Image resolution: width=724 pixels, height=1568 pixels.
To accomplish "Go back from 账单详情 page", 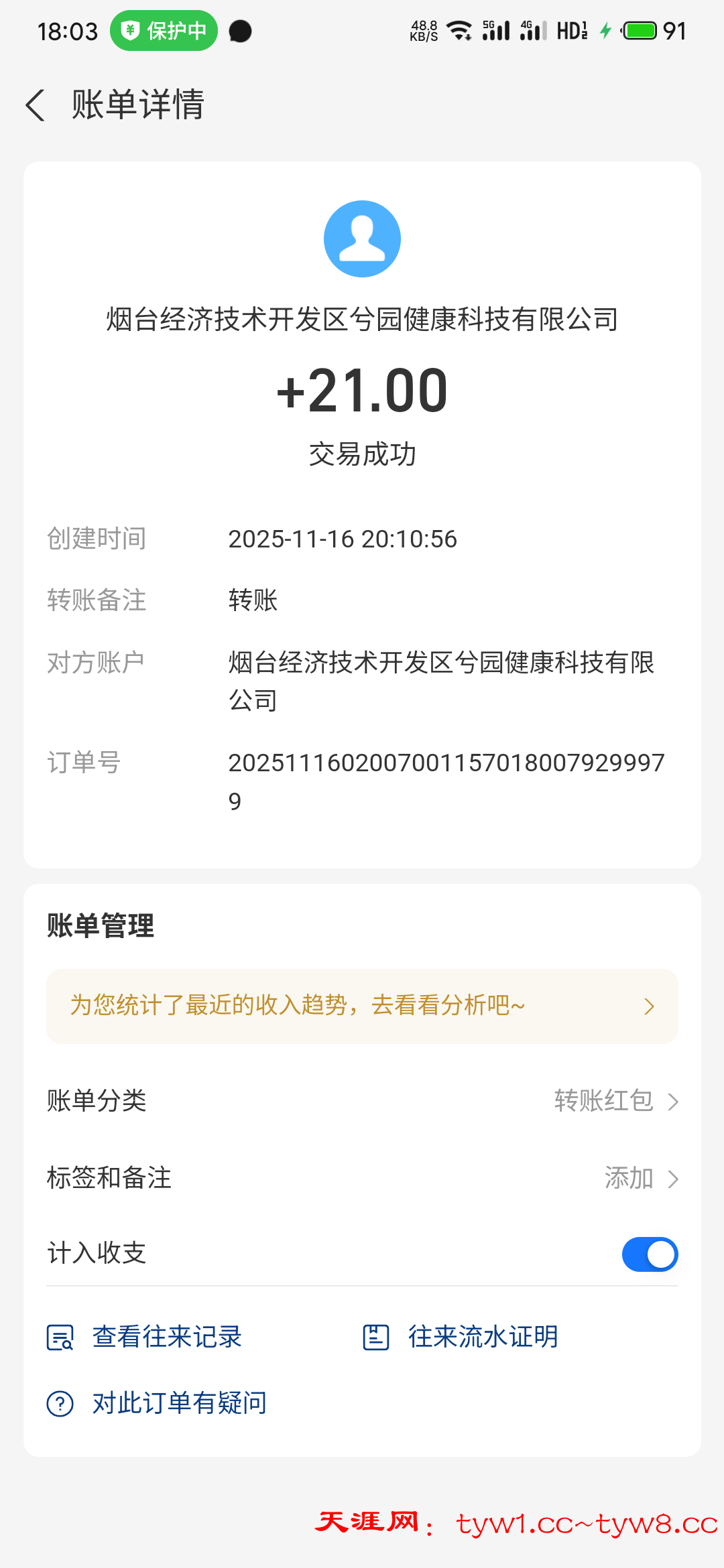I will coord(36,105).
